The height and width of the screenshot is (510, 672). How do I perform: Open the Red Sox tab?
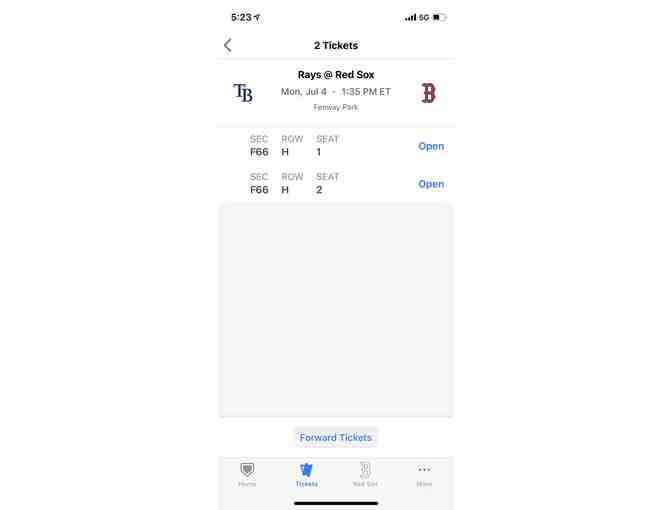click(x=365, y=474)
